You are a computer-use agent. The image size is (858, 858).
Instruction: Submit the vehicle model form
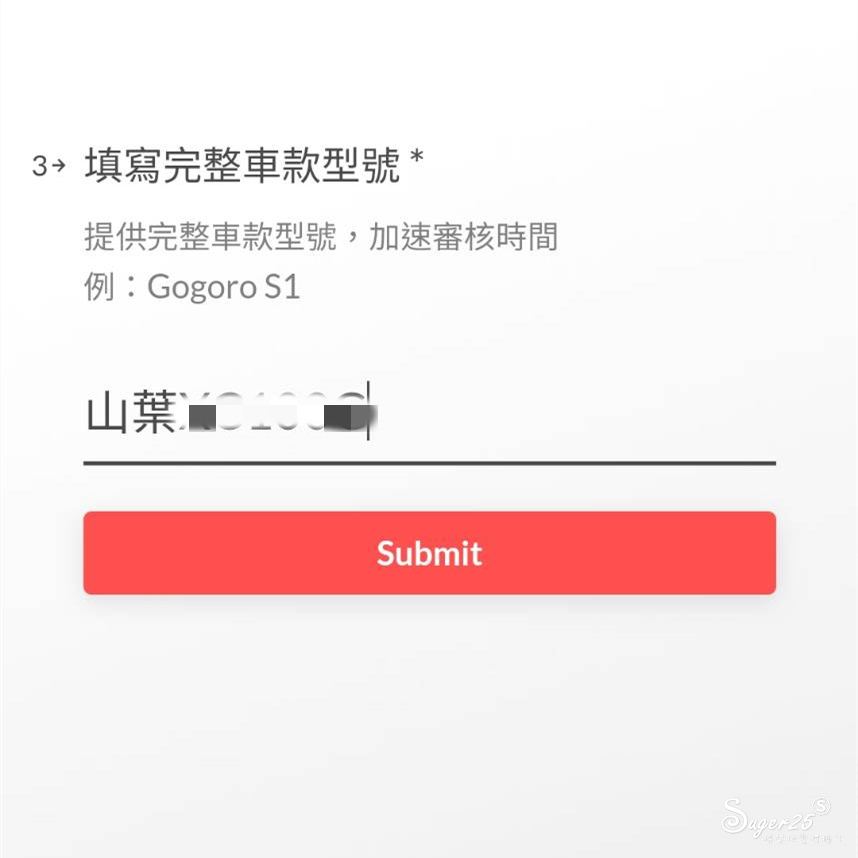coord(429,553)
